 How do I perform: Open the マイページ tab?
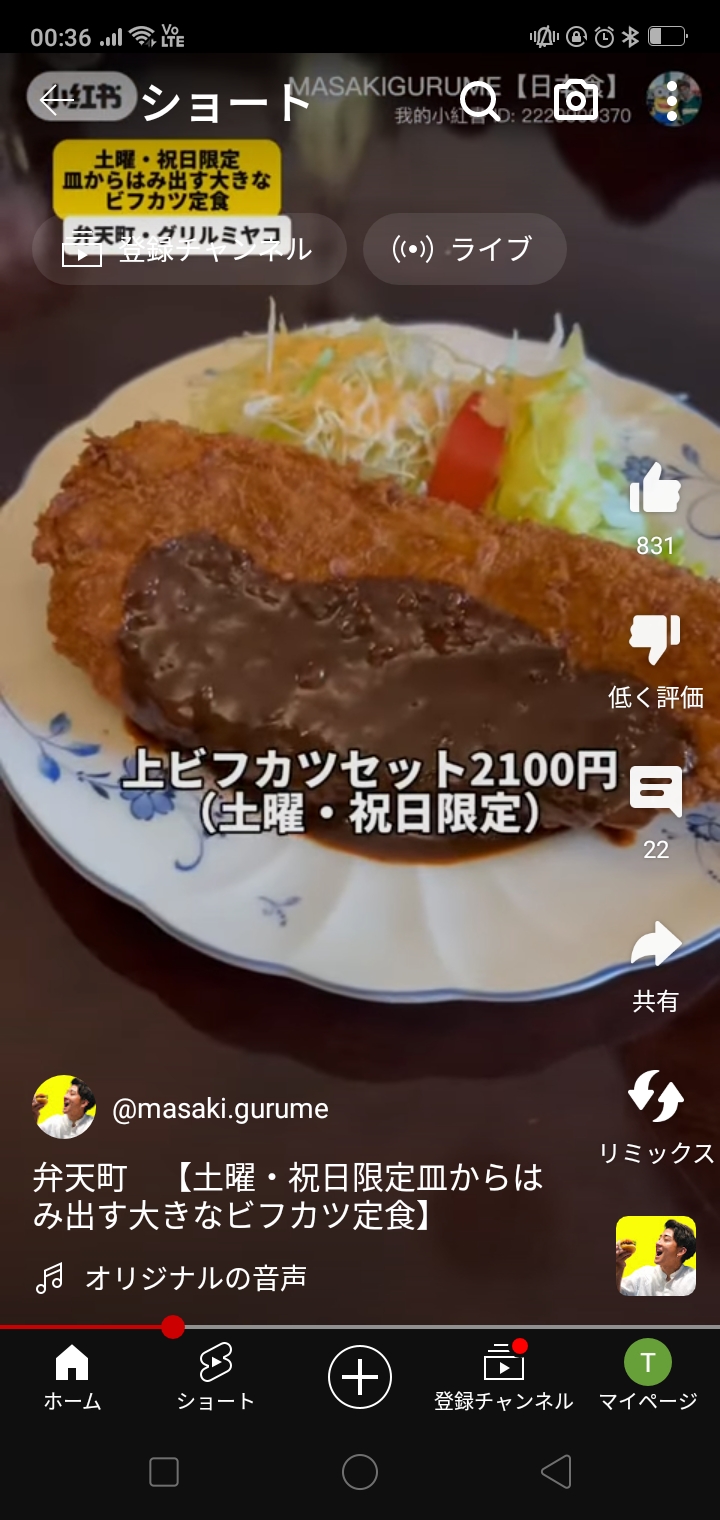click(x=648, y=1378)
